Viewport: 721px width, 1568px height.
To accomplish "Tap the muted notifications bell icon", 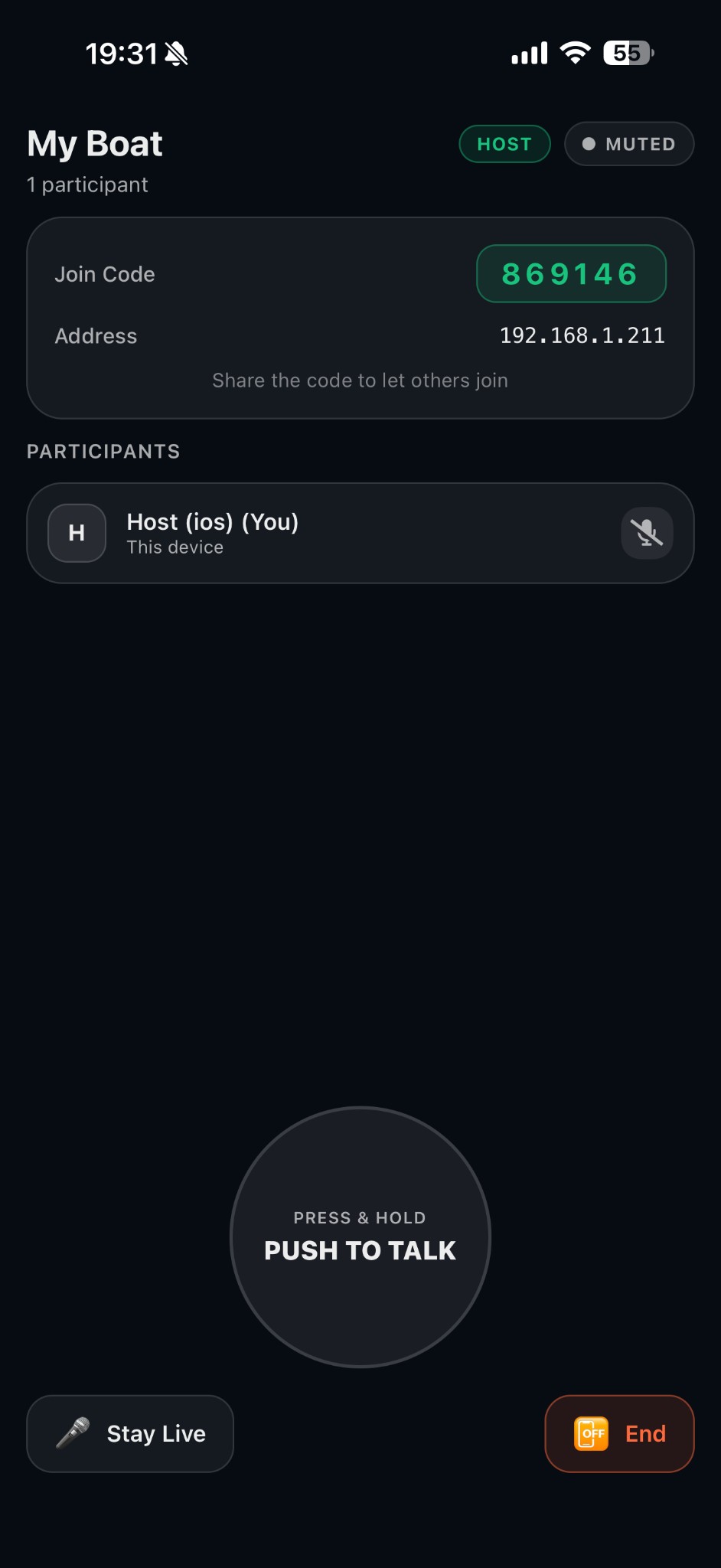I will tap(178, 52).
